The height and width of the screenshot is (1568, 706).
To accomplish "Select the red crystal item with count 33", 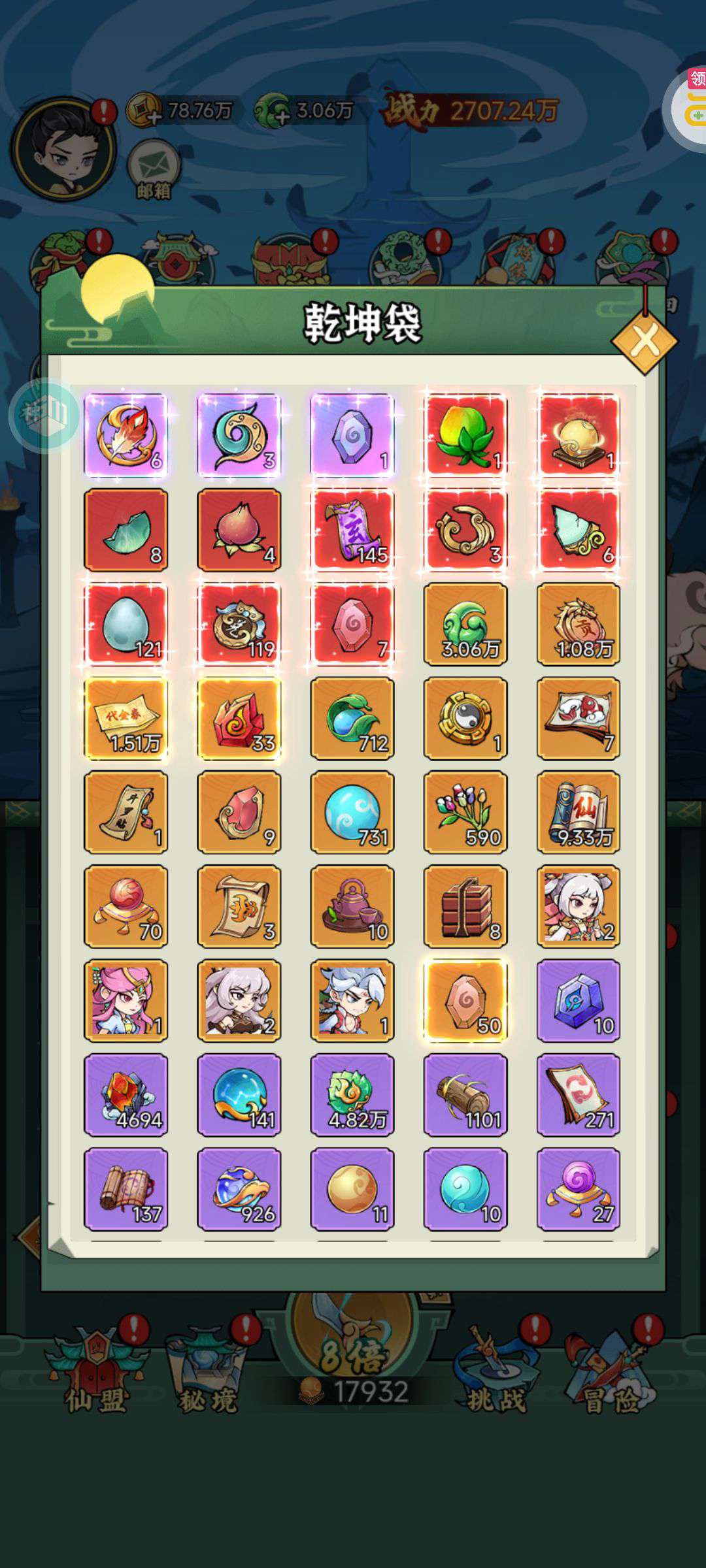I will pos(239,718).
